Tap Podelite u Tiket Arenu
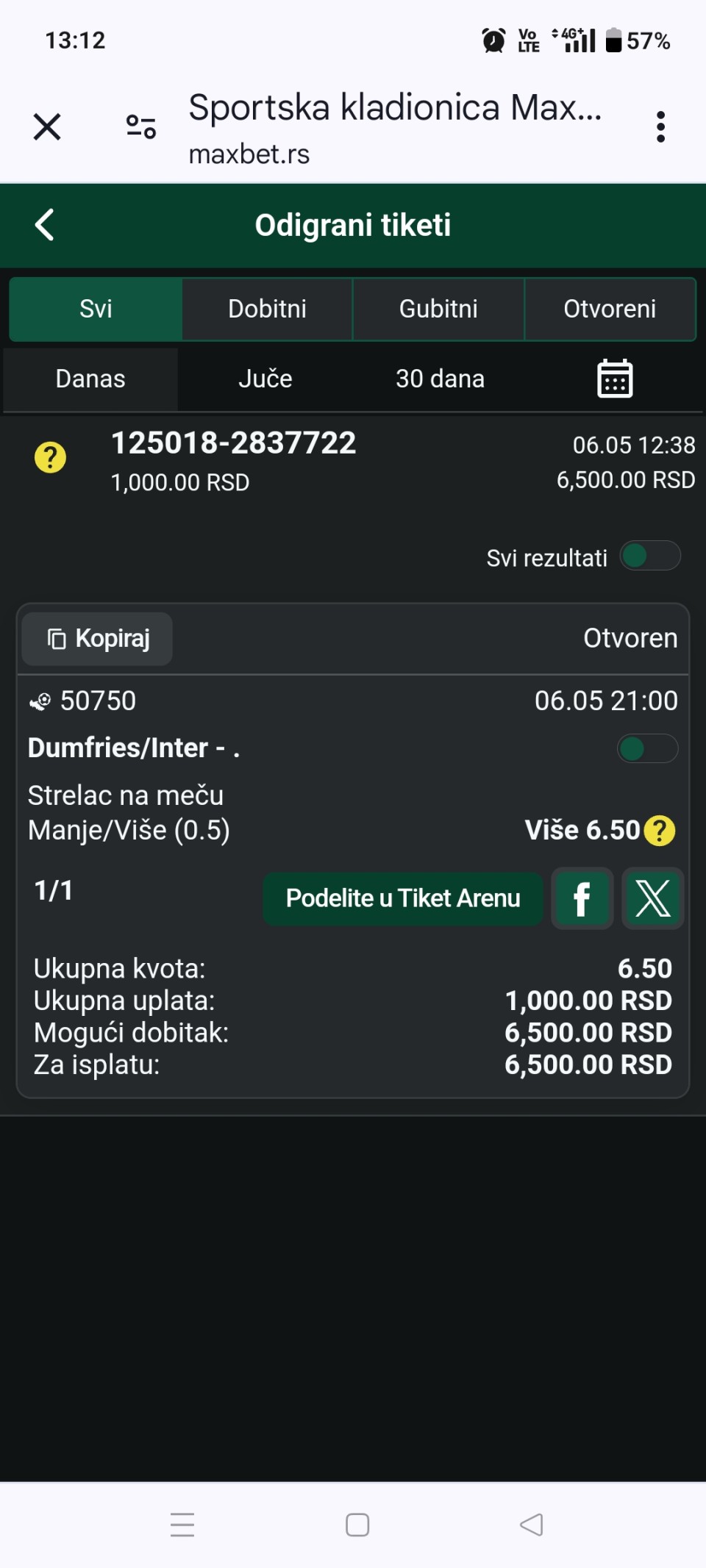The image size is (706, 1568). 403,898
